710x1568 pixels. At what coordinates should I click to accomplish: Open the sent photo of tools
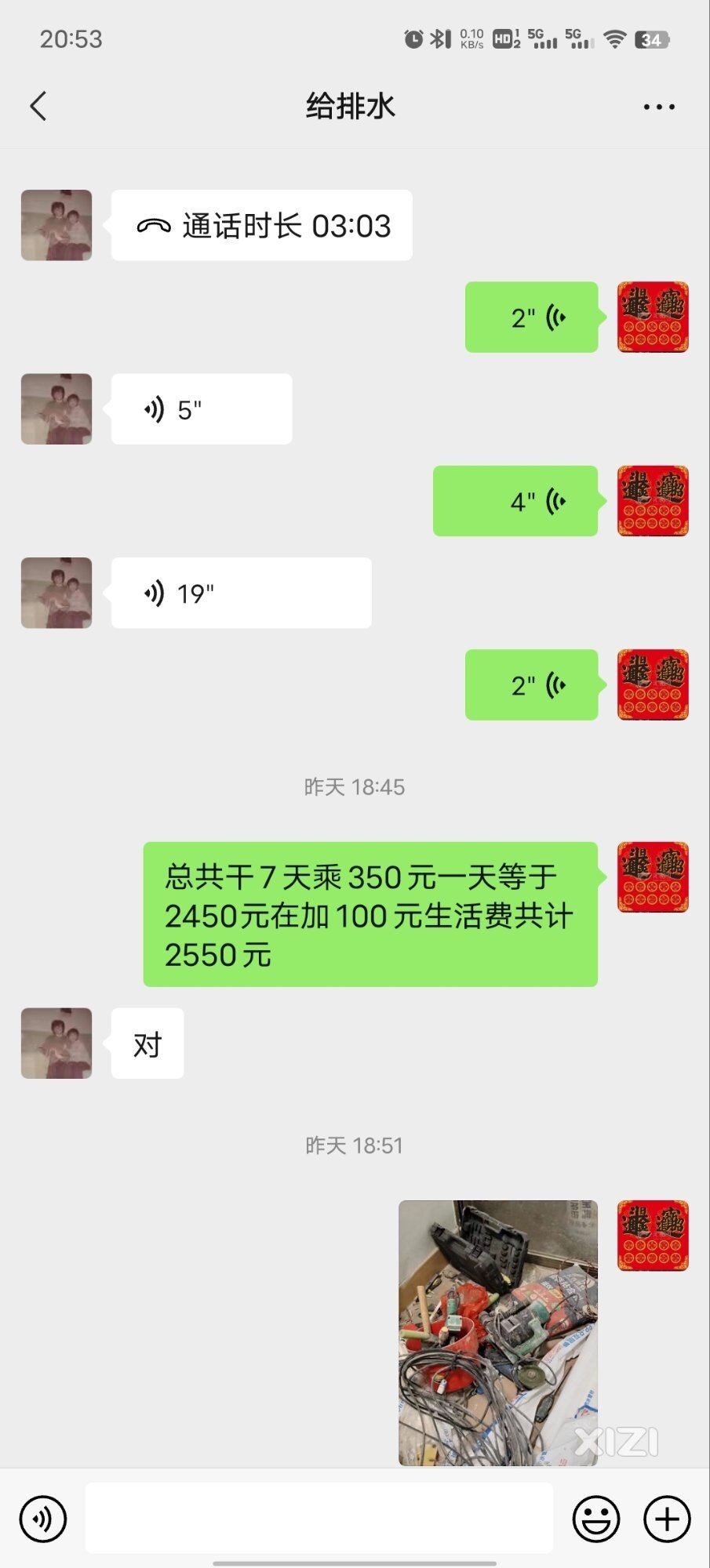(498, 1332)
